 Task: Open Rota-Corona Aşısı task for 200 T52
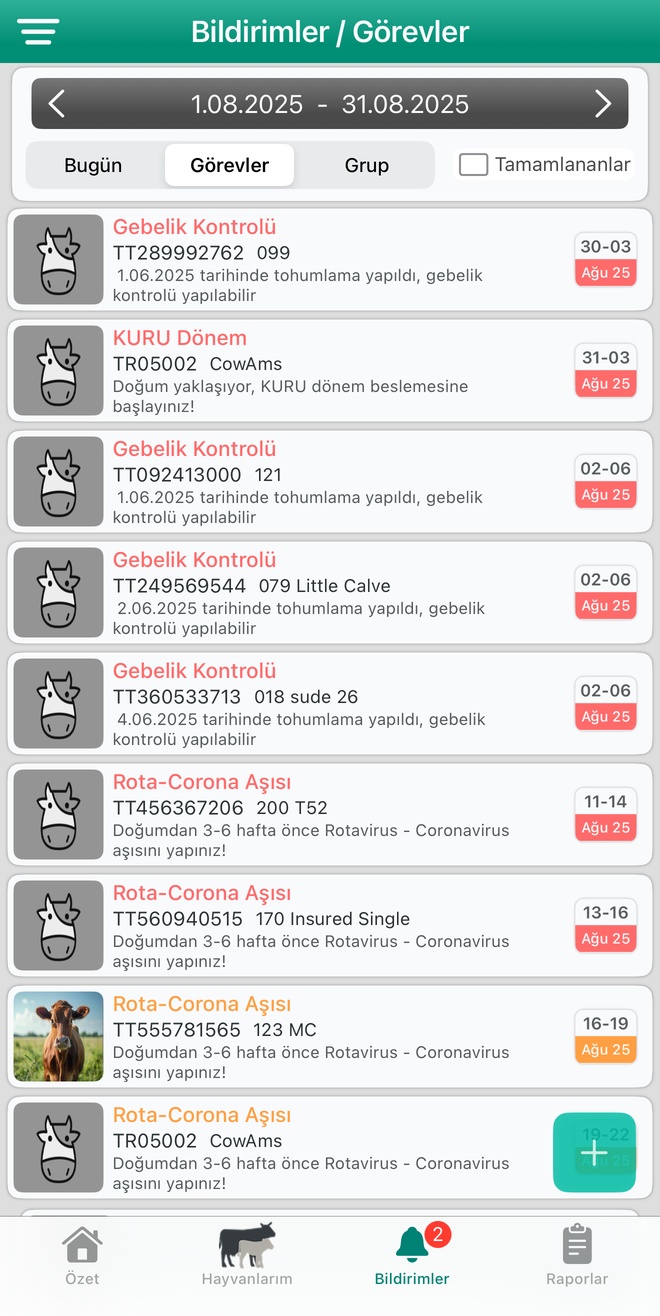[x=330, y=815]
